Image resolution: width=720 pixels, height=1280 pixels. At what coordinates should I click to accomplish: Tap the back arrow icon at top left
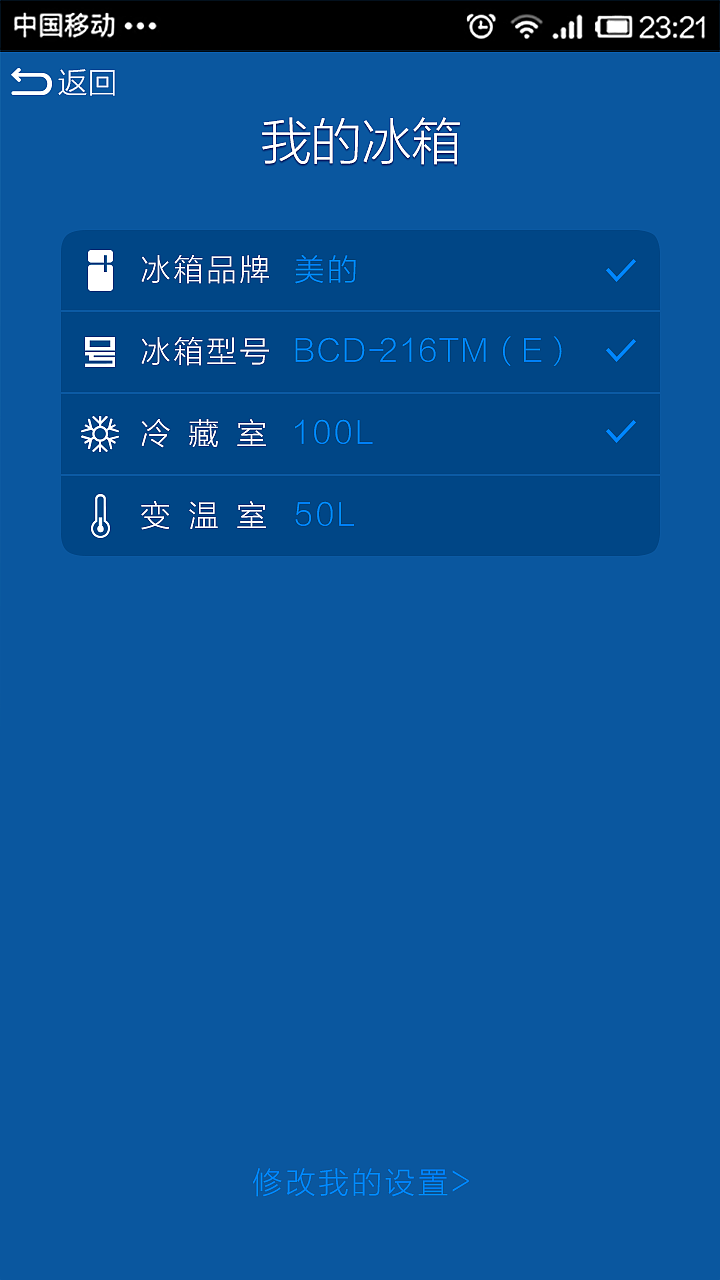coord(31,81)
